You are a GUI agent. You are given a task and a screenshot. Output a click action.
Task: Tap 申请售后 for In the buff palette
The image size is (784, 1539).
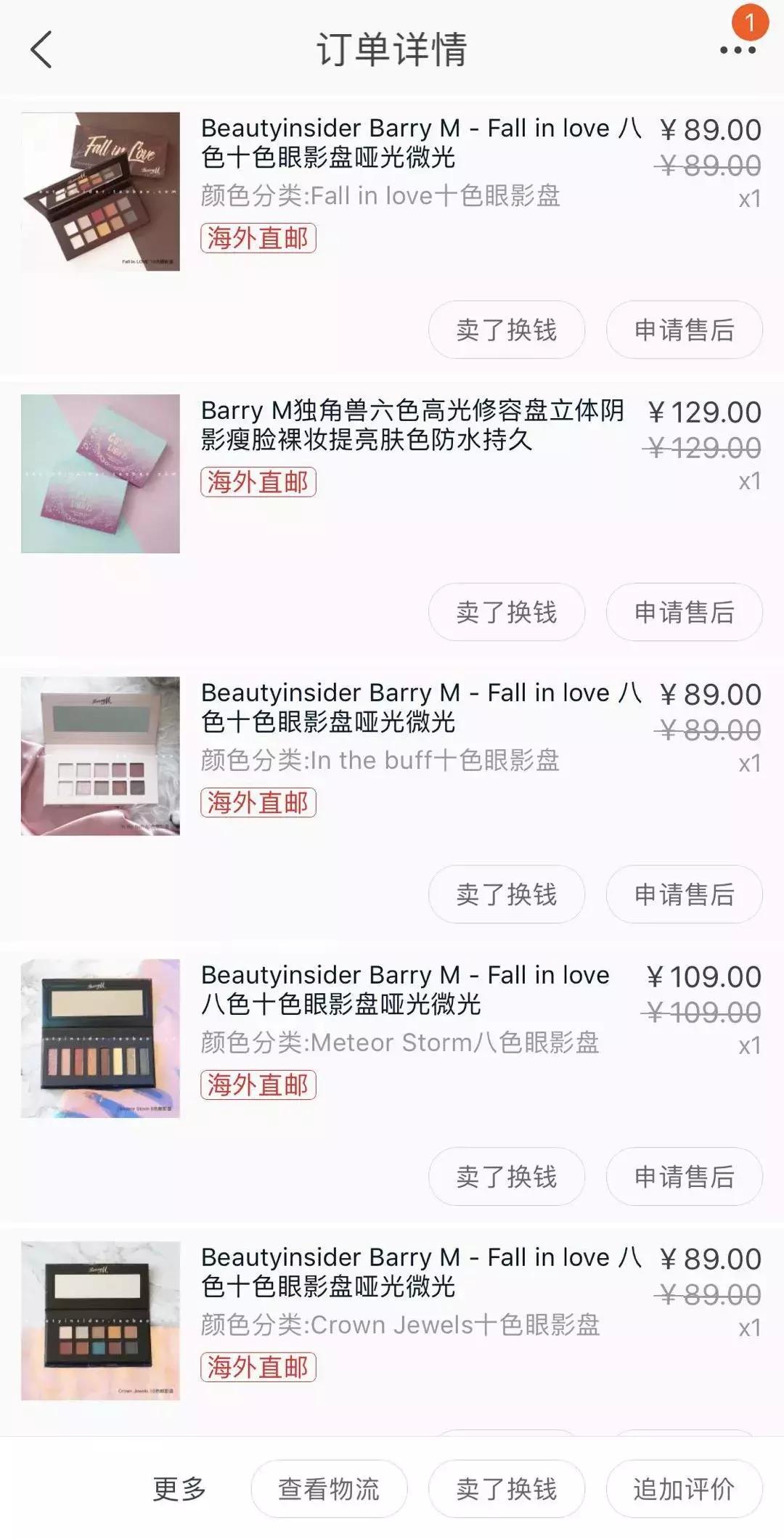[x=684, y=895]
